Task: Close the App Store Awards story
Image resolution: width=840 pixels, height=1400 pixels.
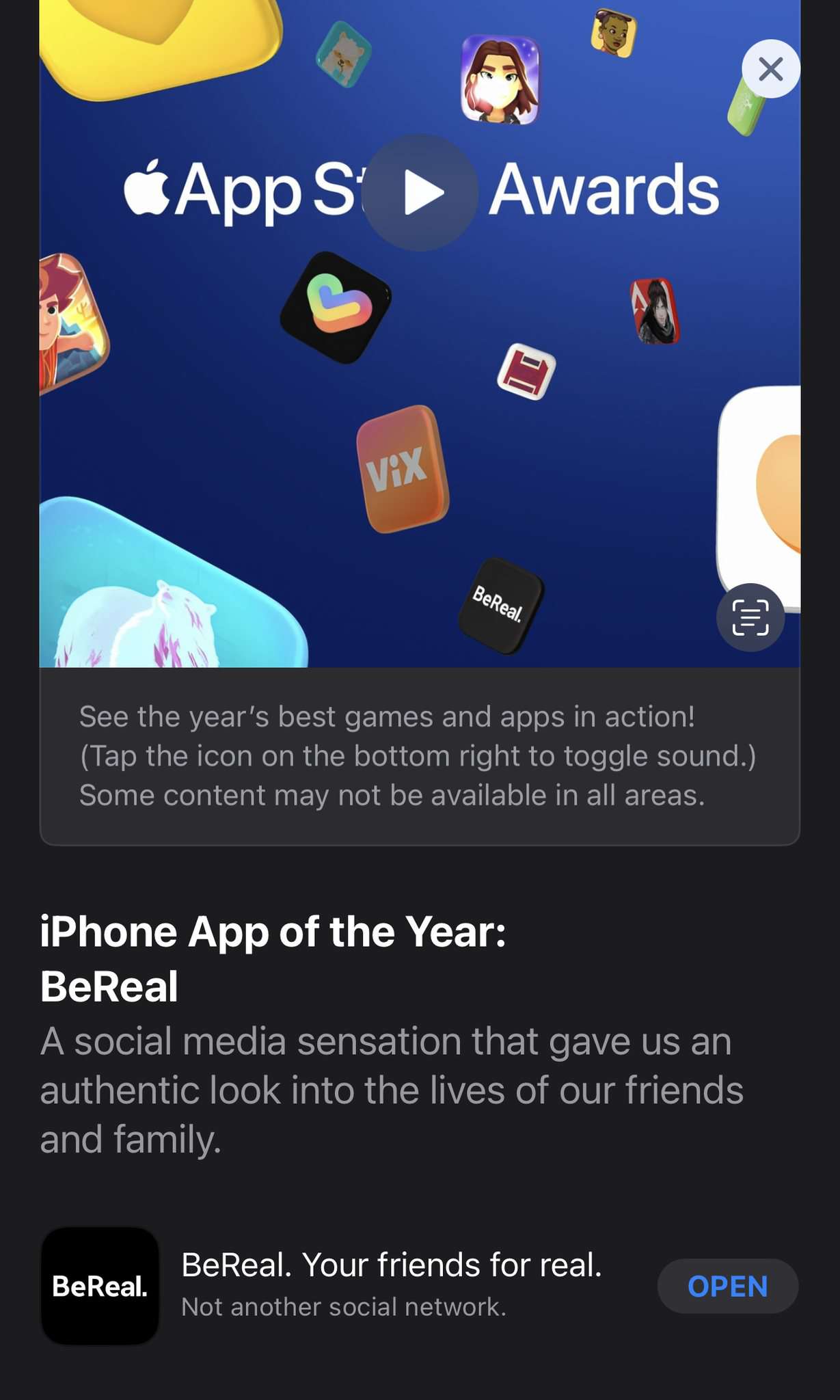Action: pyautogui.click(x=770, y=69)
